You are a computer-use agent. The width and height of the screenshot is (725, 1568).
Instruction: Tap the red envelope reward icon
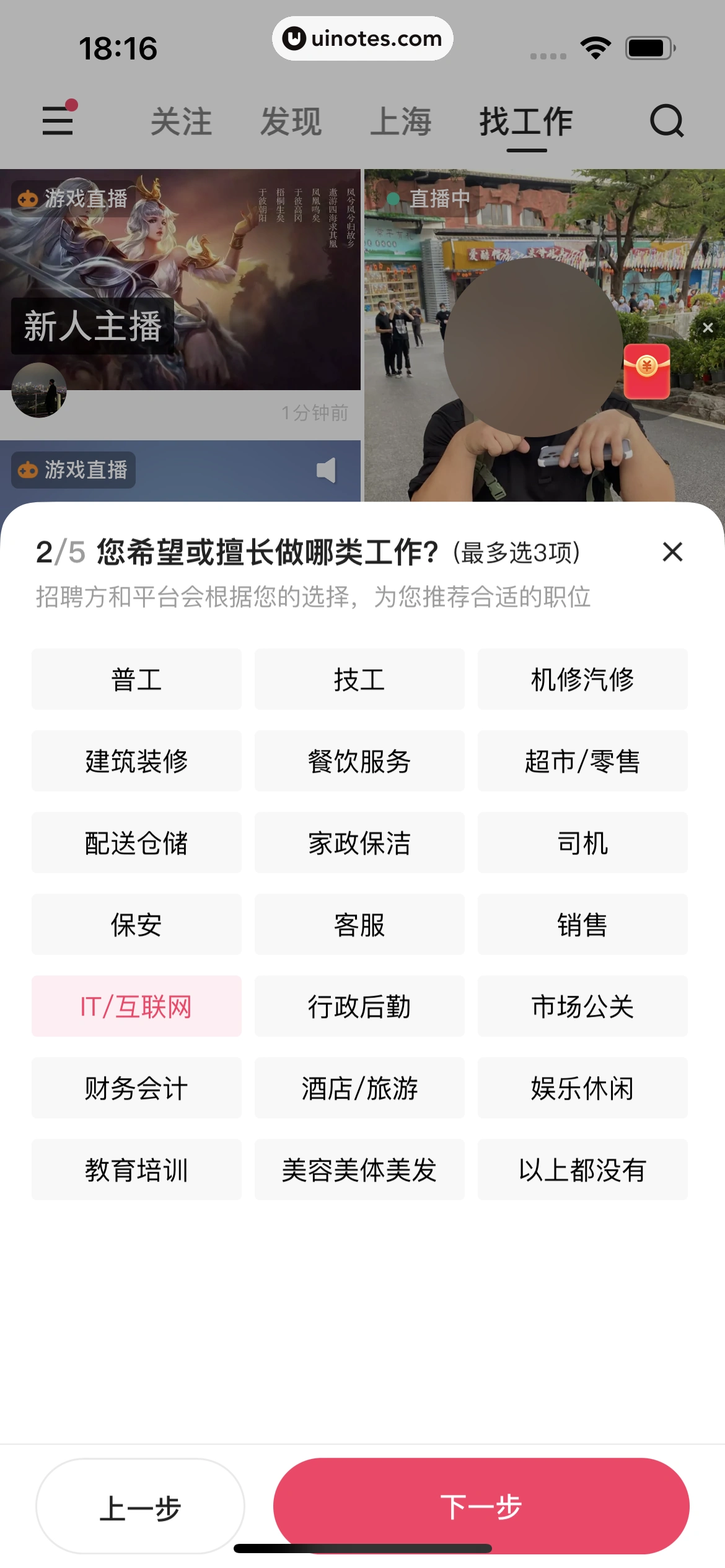point(647,372)
